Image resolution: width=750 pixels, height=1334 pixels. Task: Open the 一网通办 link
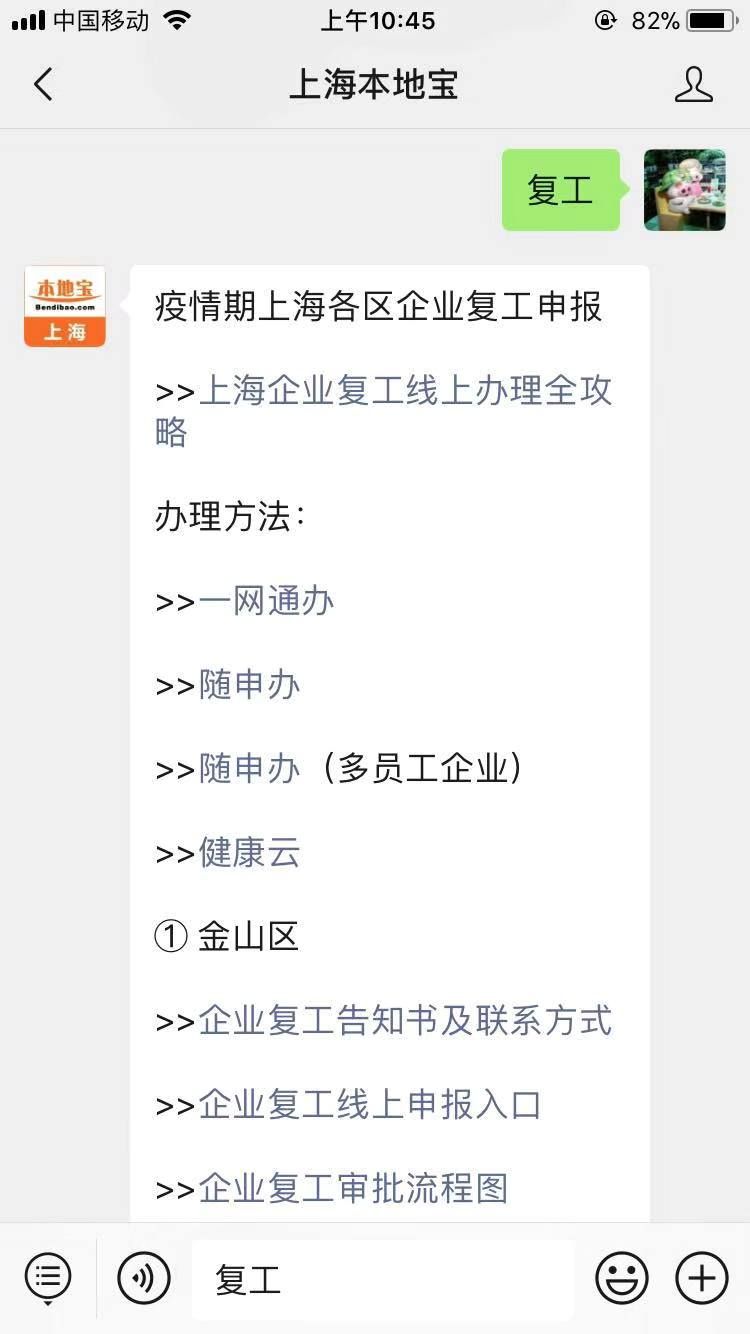pyautogui.click(x=266, y=601)
